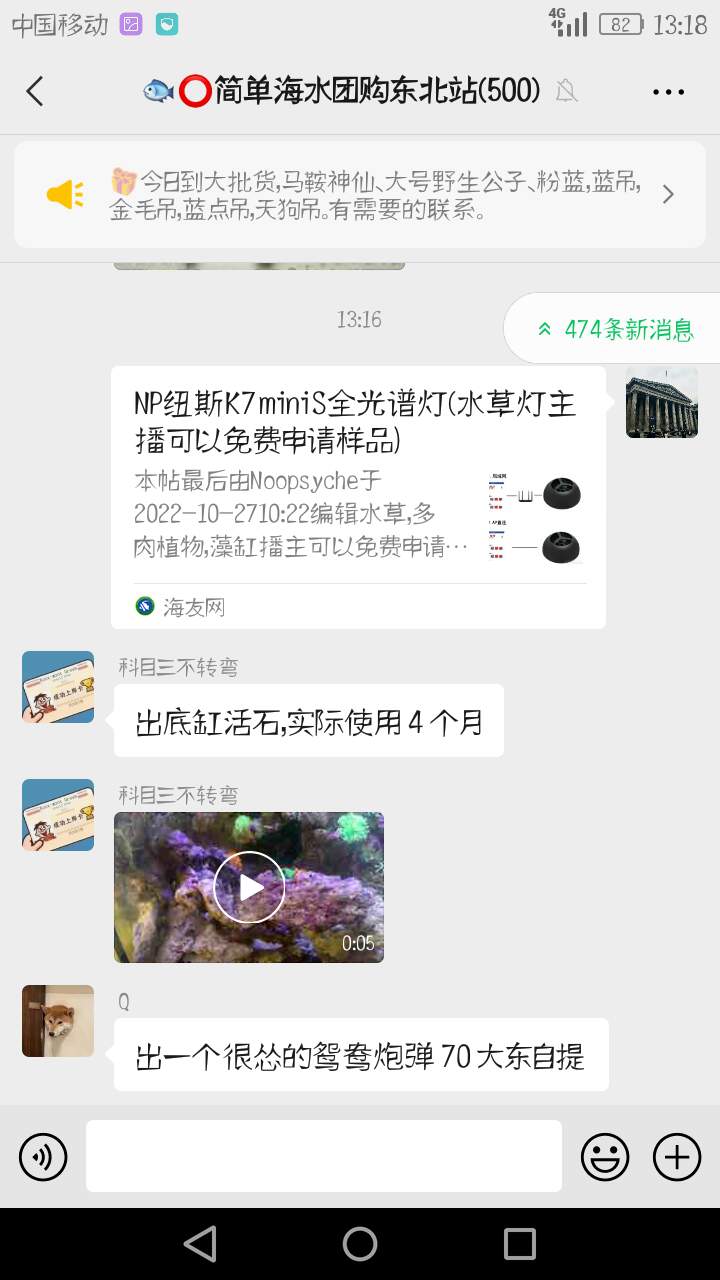Open the plus attachment menu
This screenshot has width=720, height=1280.
(x=677, y=1157)
